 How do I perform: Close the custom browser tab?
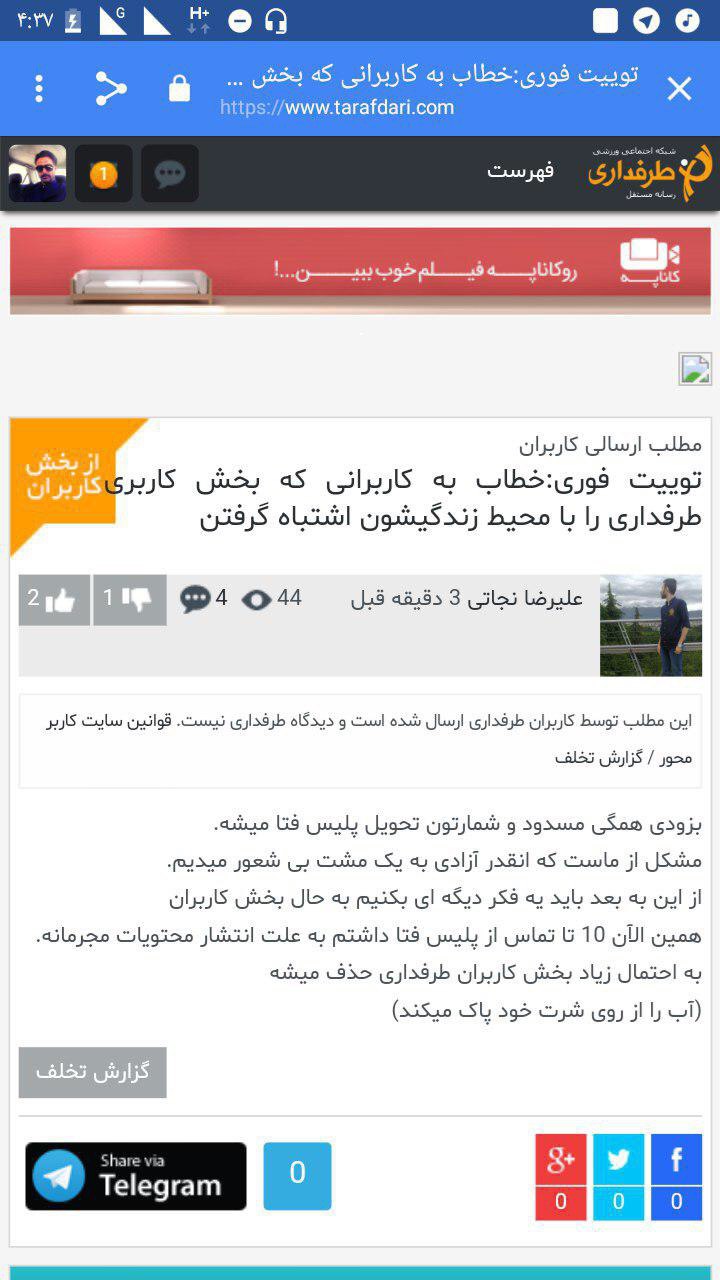pos(679,89)
